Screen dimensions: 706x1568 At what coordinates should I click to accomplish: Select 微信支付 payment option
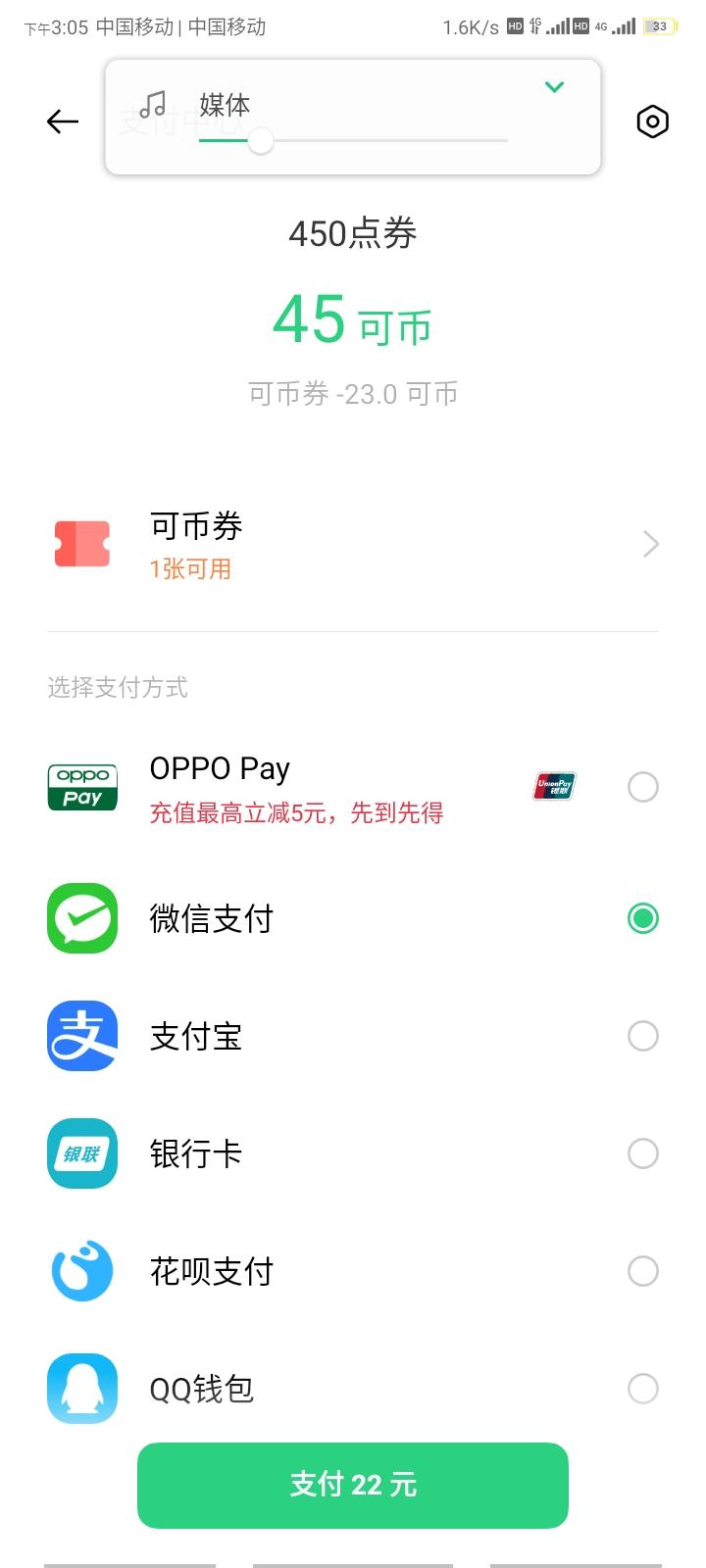pyautogui.click(x=353, y=918)
